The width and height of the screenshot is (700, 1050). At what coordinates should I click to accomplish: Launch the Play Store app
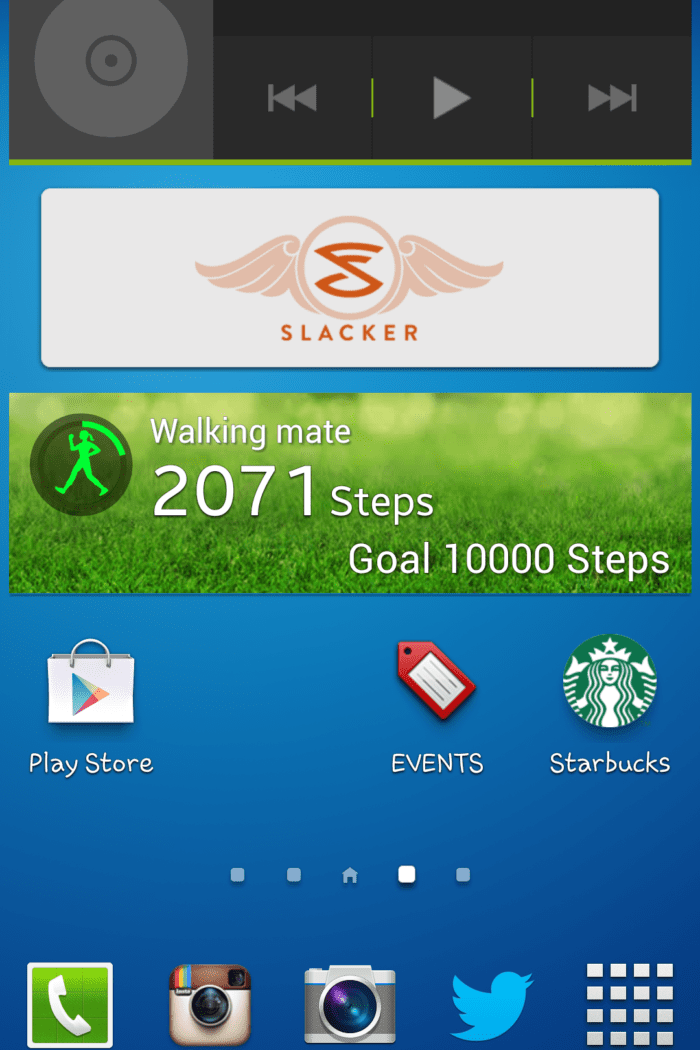click(91, 685)
